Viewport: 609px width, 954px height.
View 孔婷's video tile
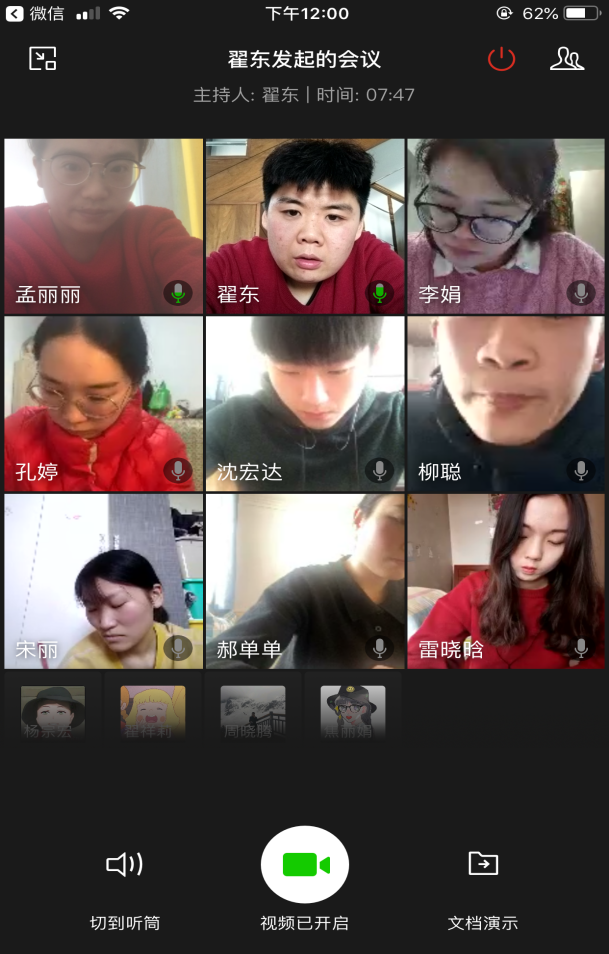[104, 403]
